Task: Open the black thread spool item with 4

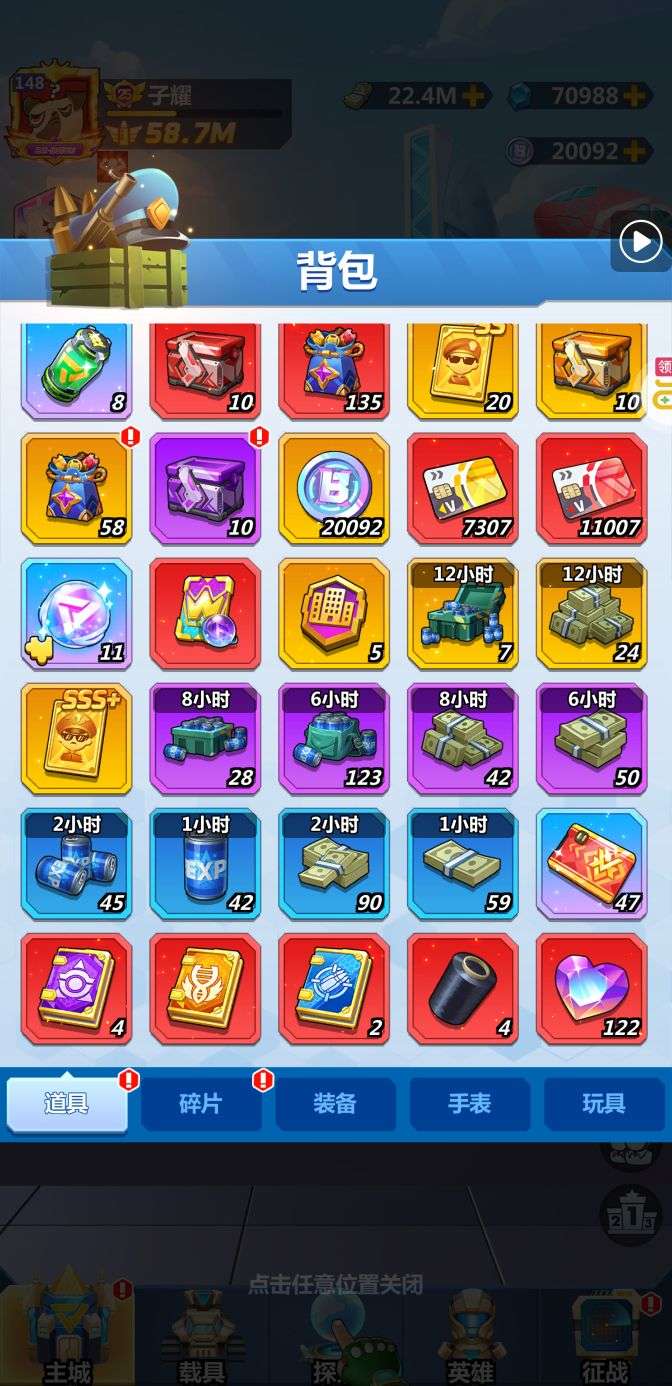Action: [x=463, y=988]
